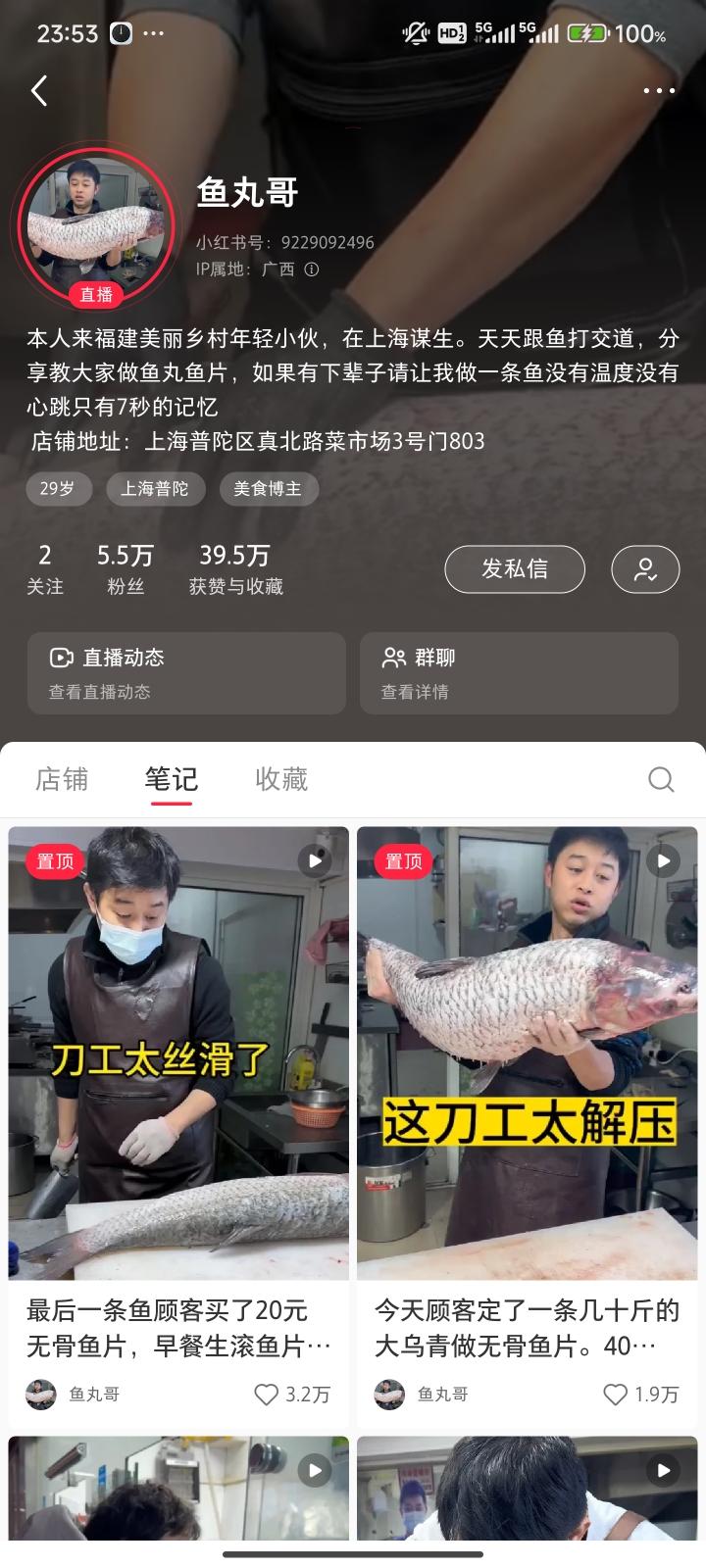
Task: Show IP属地 info icon details
Action: click(312, 269)
